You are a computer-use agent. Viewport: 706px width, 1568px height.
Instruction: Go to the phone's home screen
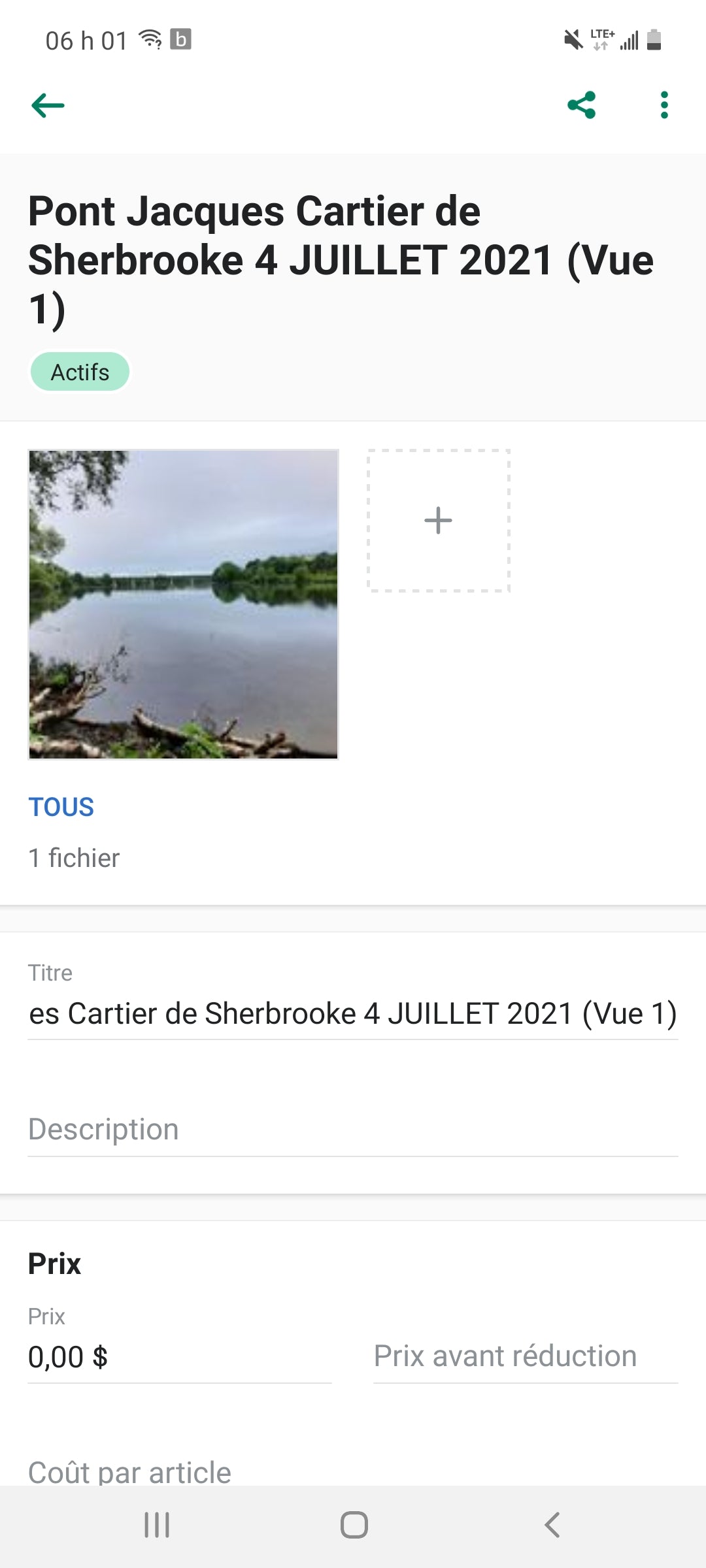[354, 1526]
